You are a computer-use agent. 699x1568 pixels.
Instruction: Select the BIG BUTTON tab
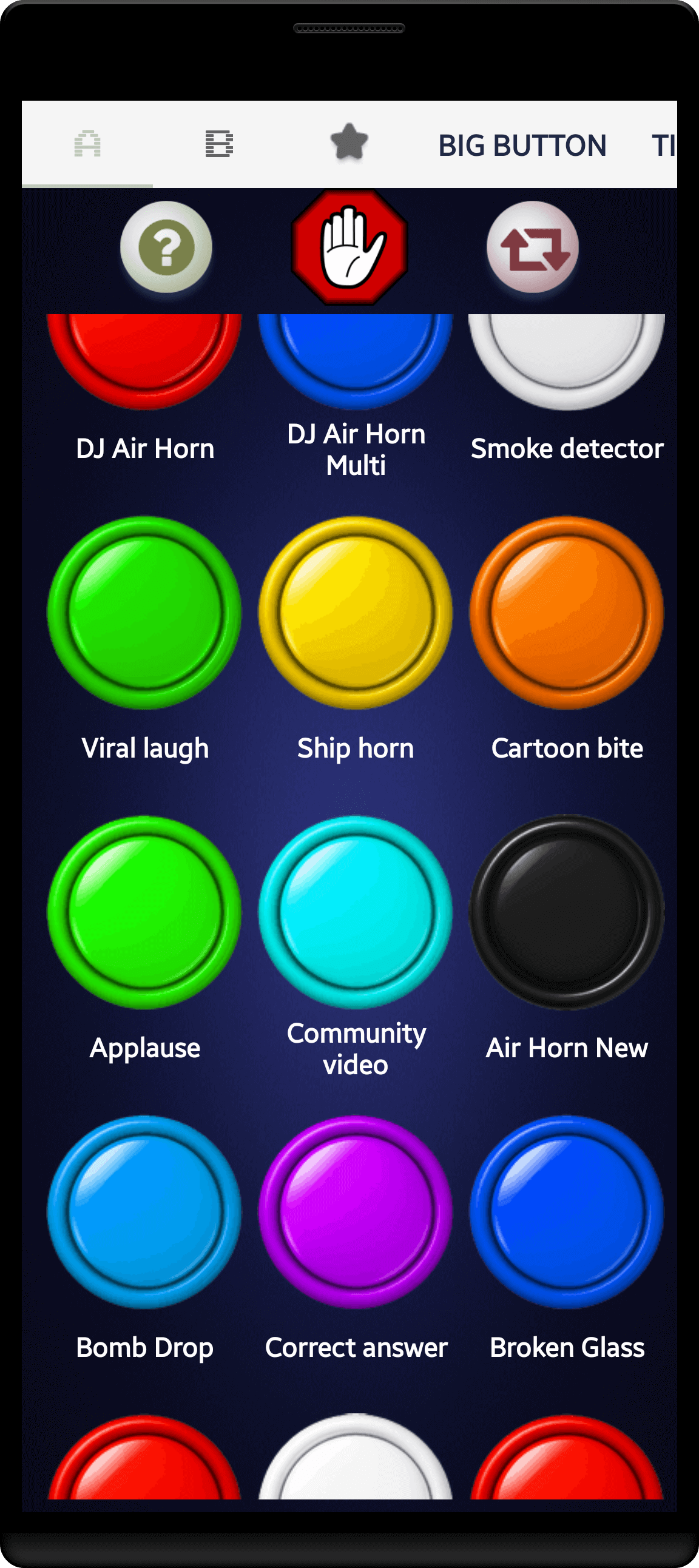coord(522,144)
